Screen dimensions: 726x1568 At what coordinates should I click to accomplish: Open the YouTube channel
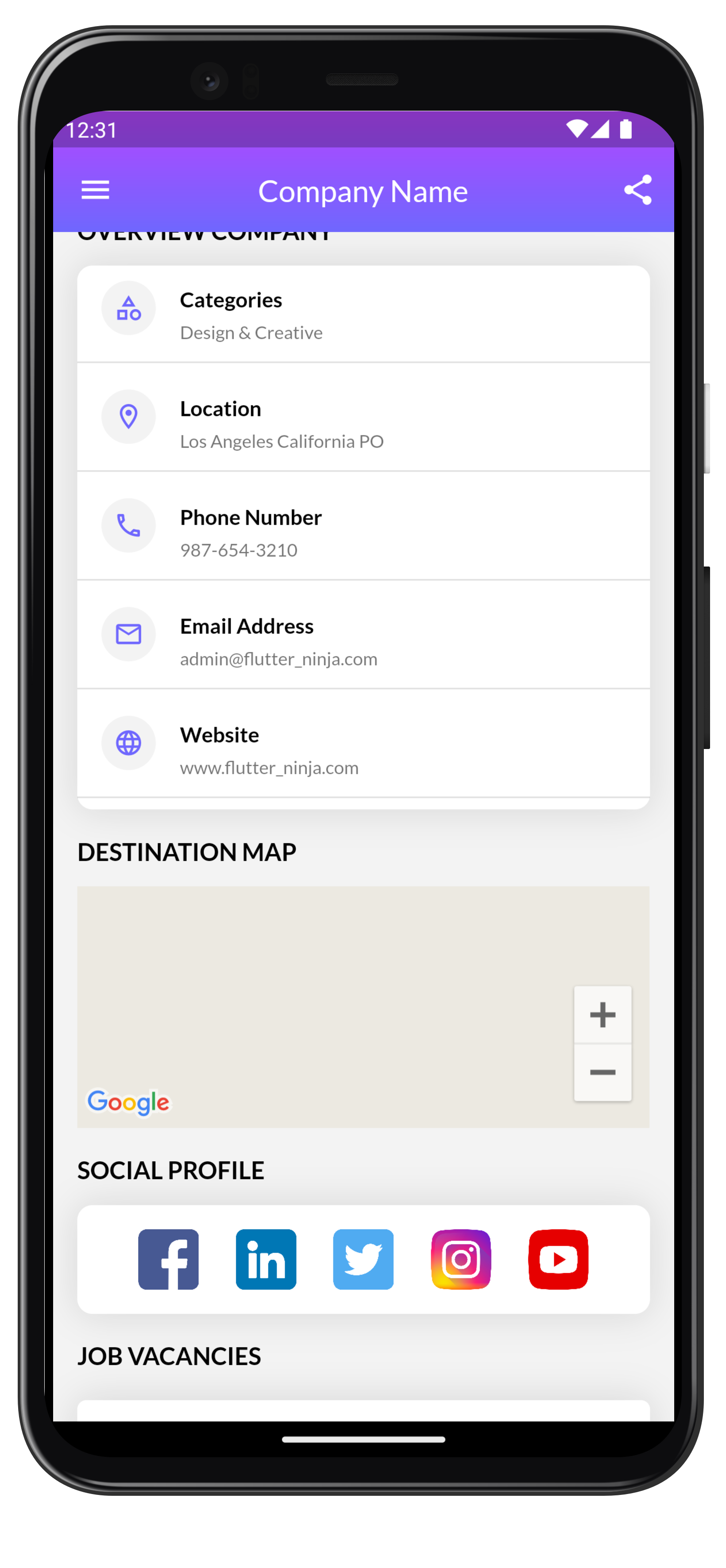(x=558, y=1259)
